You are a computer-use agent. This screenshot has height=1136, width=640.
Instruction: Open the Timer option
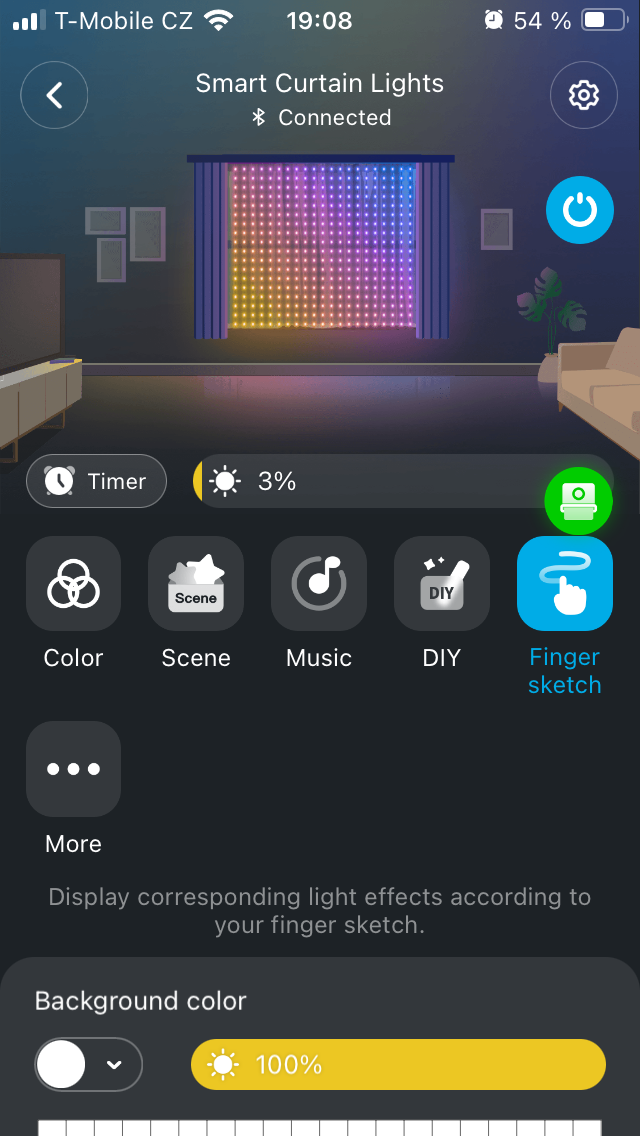point(96,481)
